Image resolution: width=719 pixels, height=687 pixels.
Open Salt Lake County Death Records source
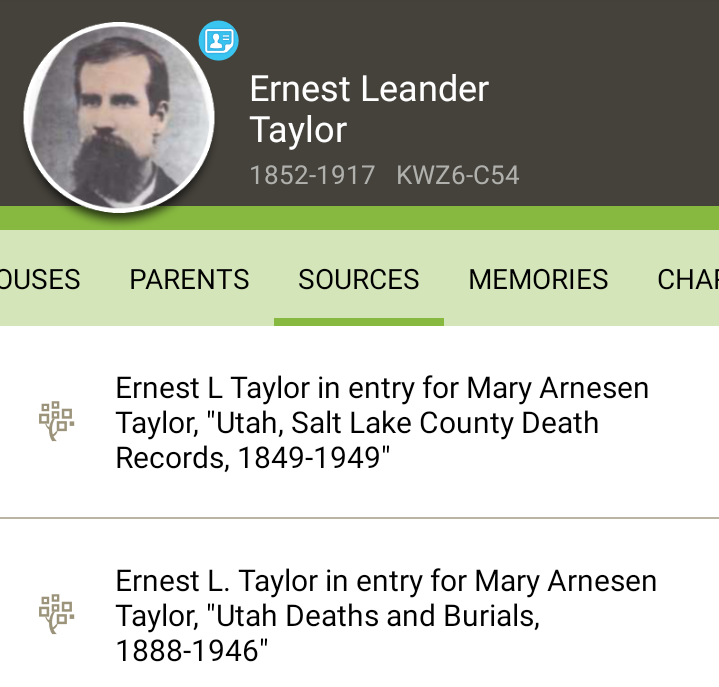pyautogui.click(x=381, y=423)
